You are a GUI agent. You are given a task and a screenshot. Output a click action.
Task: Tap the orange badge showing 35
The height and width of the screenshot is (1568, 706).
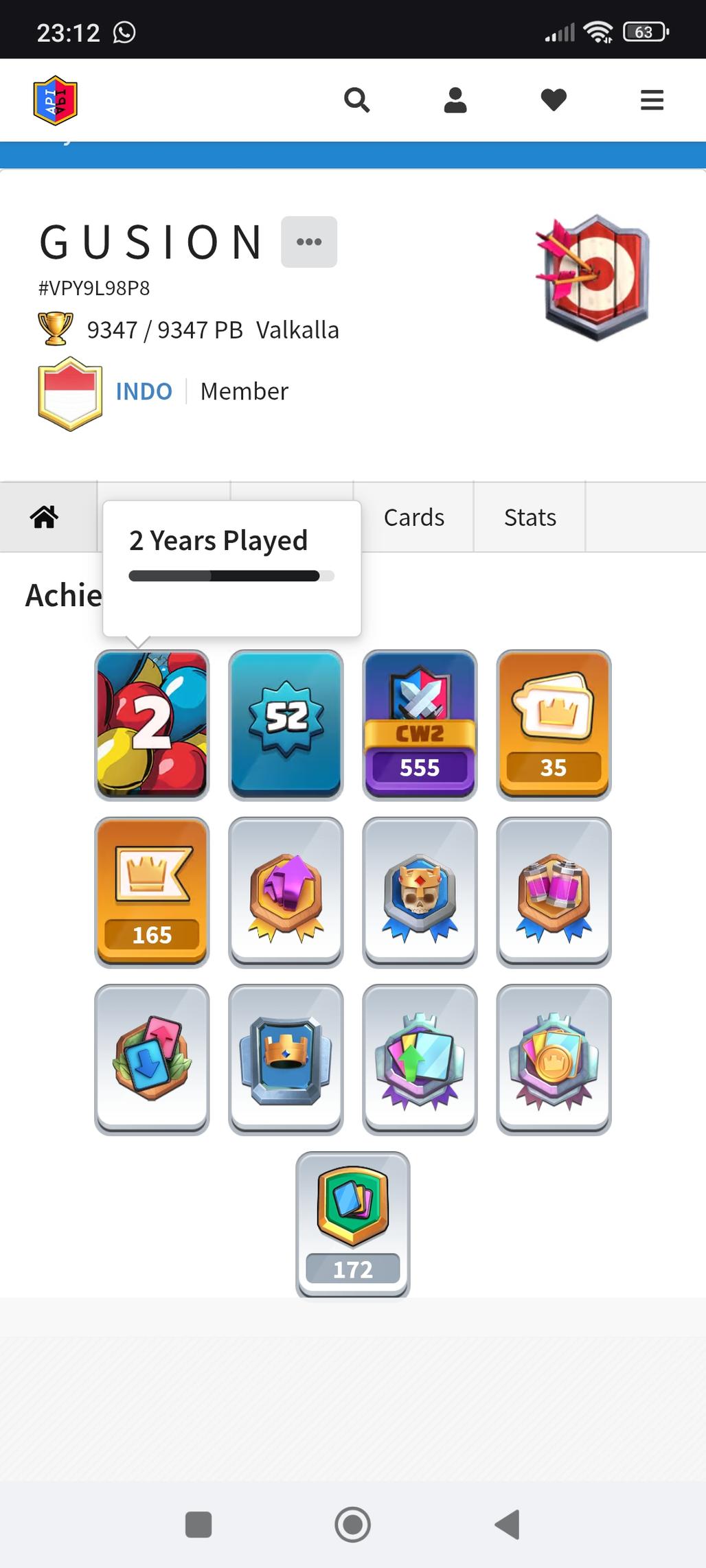(x=554, y=724)
